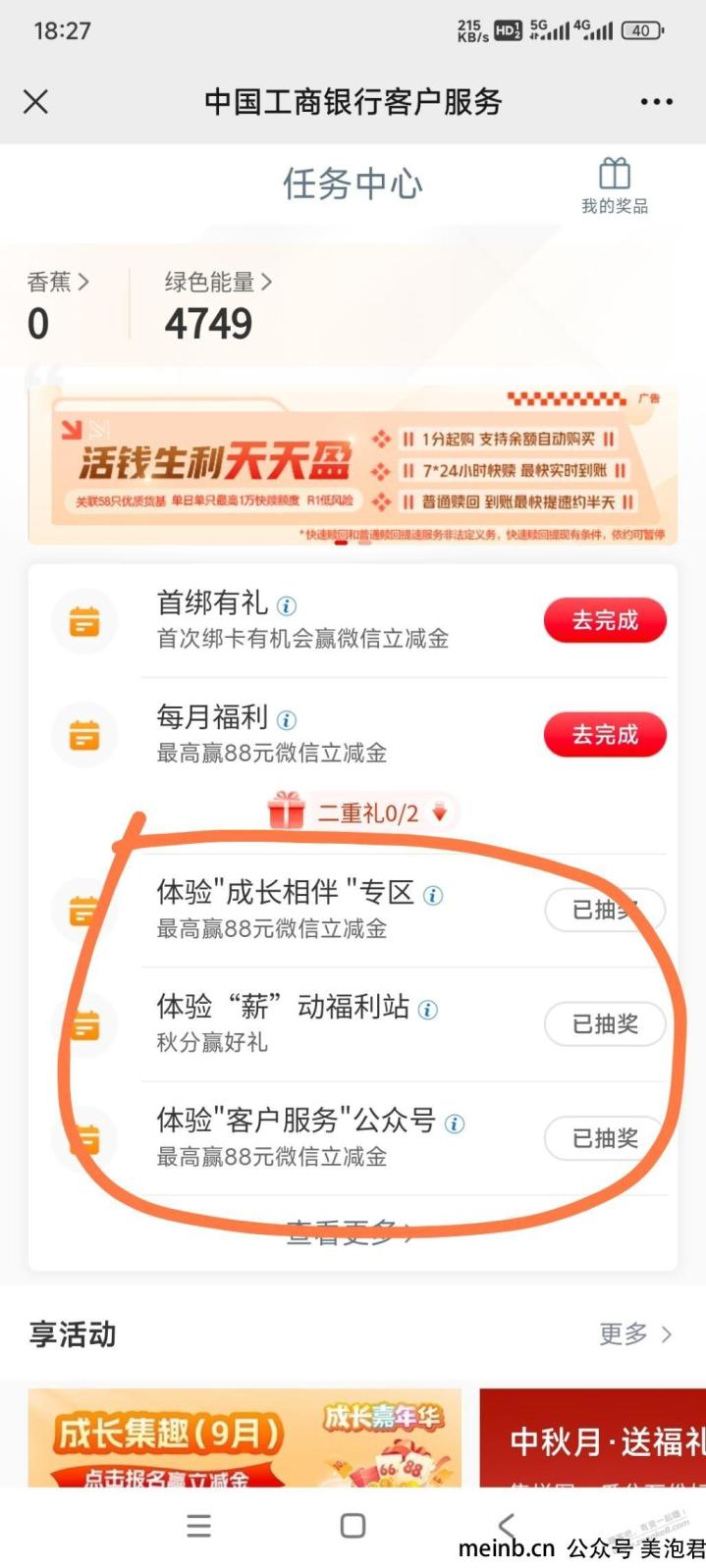Tap 已抽奖 for 体验客户服务公众号
The height and width of the screenshot is (1568, 706).
605,1138
